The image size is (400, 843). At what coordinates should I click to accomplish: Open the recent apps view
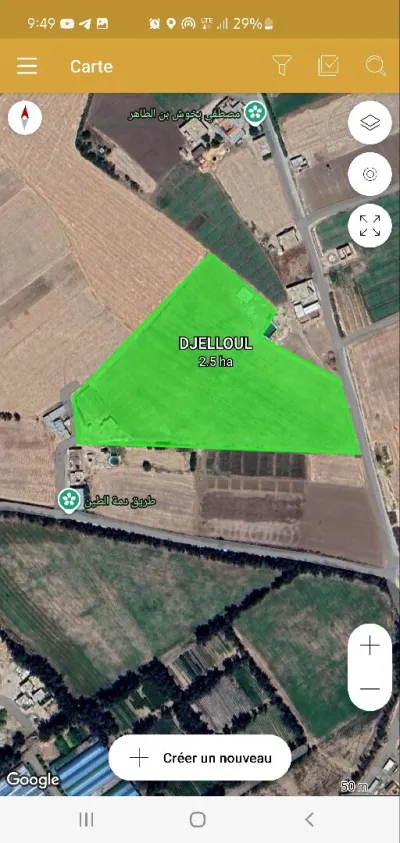86,819
